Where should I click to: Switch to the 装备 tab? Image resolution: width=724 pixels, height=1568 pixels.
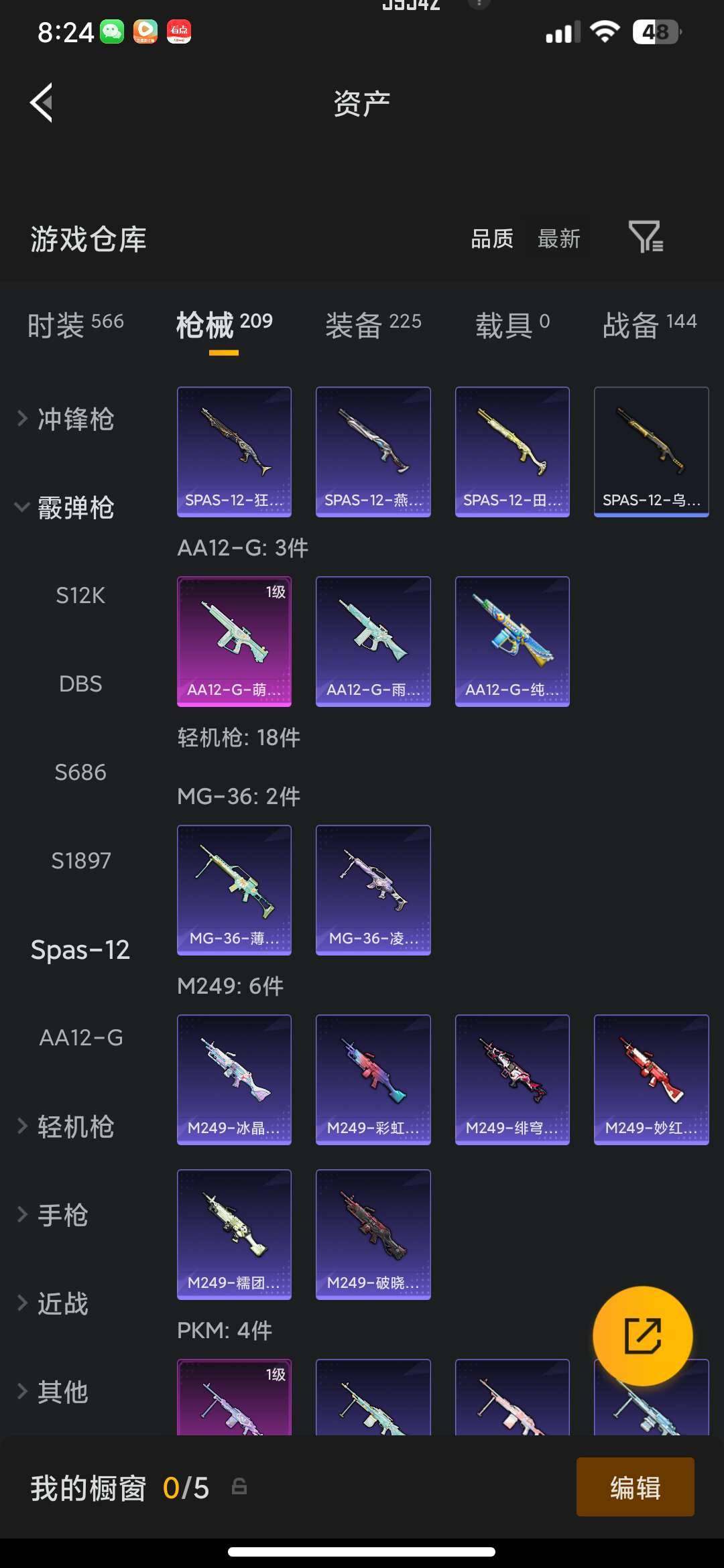[x=373, y=324]
